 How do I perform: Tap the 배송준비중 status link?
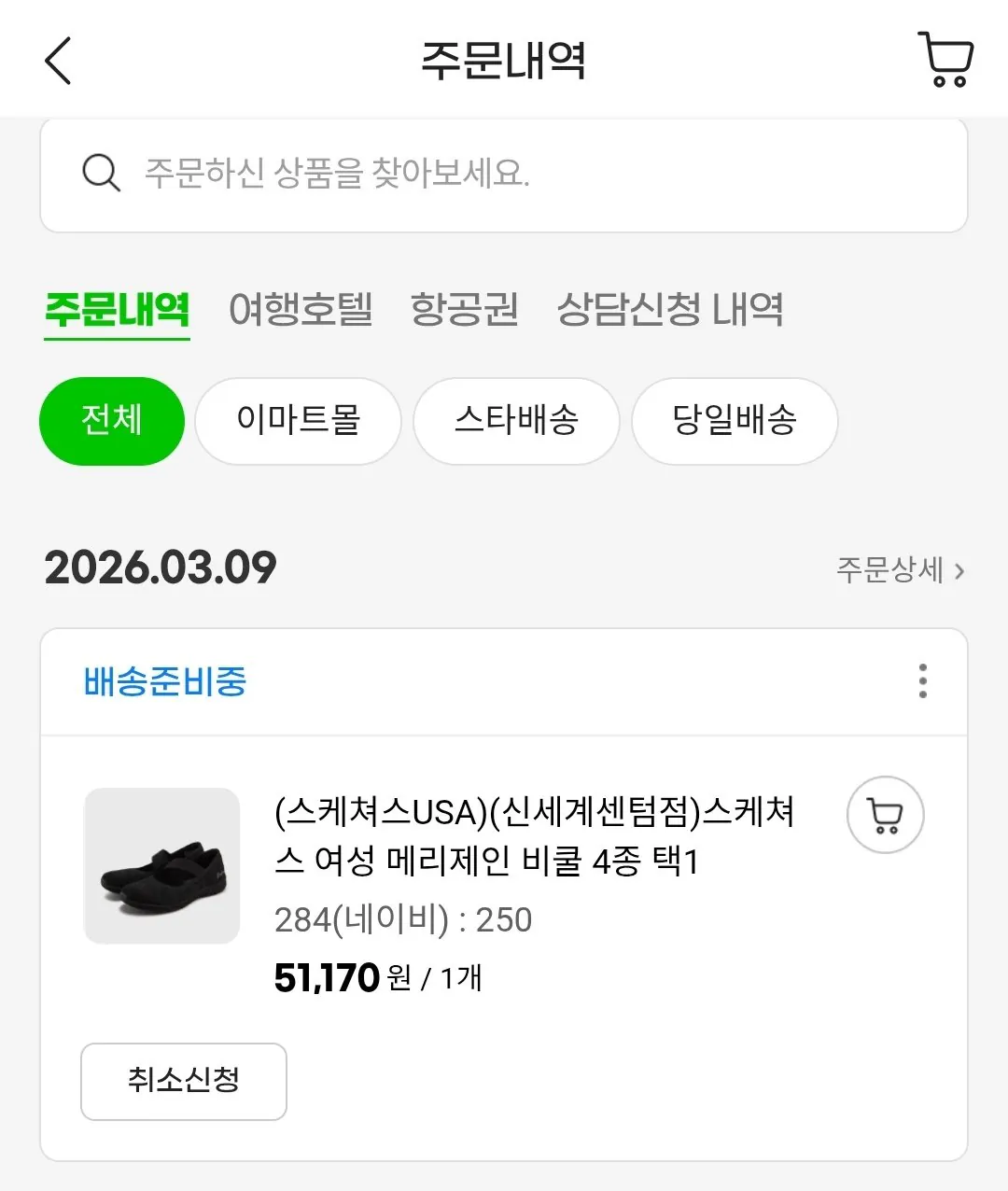pyautogui.click(x=164, y=681)
